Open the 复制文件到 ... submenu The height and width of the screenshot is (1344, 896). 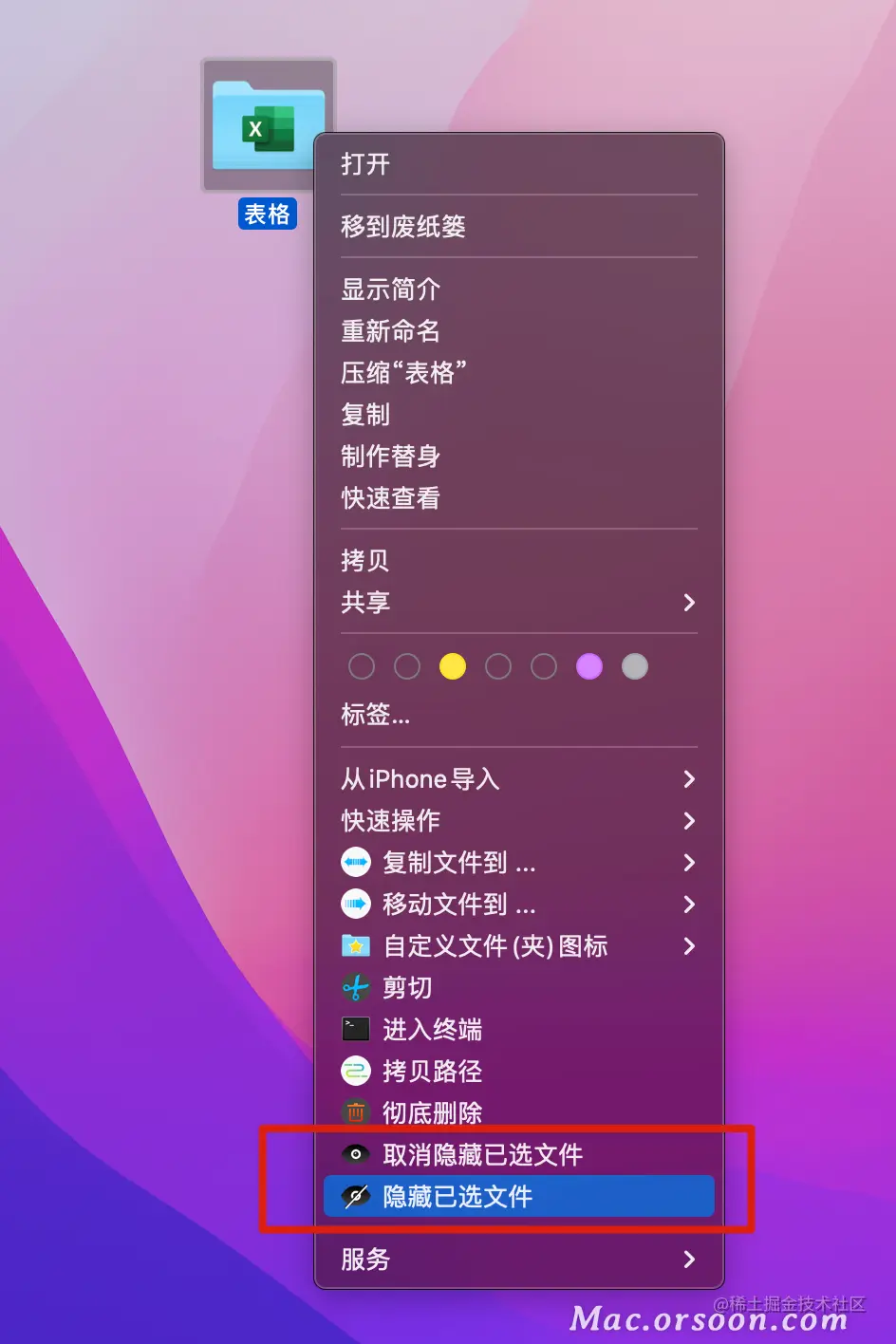(x=458, y=863)
